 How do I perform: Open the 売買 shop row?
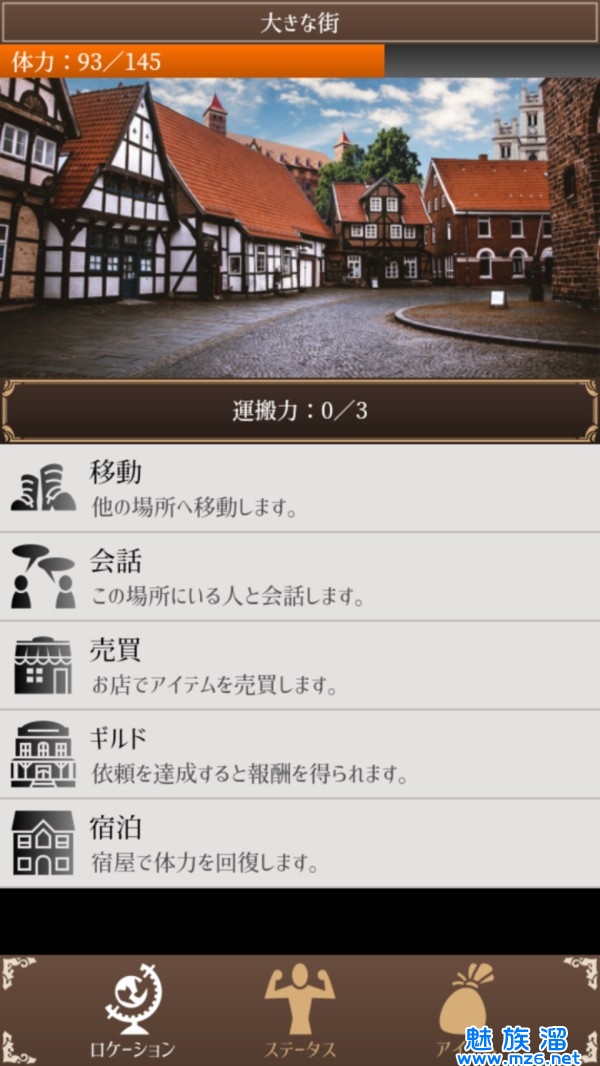pyautogui.click(x=300, y=666)
